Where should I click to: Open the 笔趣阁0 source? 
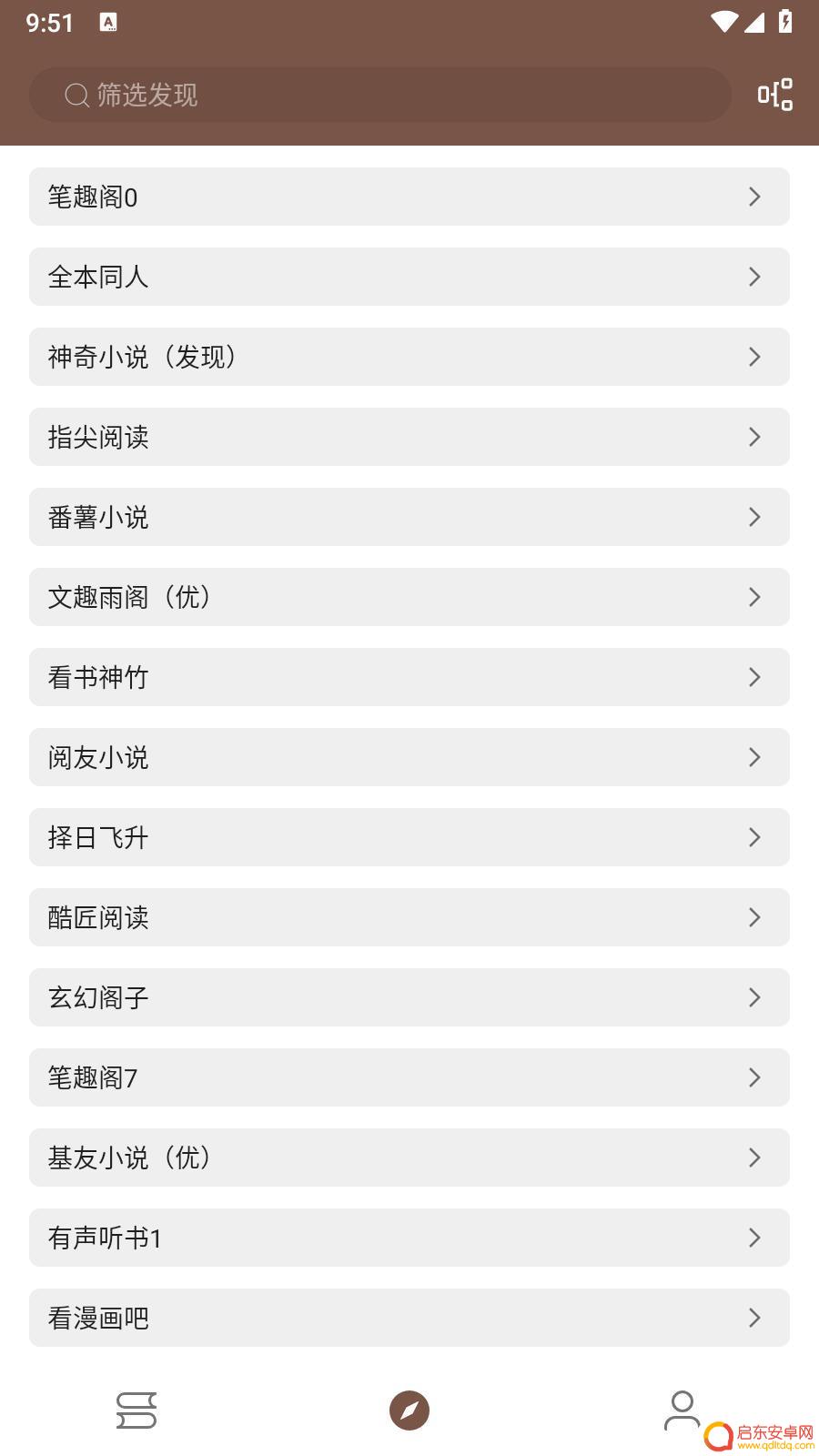(409, 197)
